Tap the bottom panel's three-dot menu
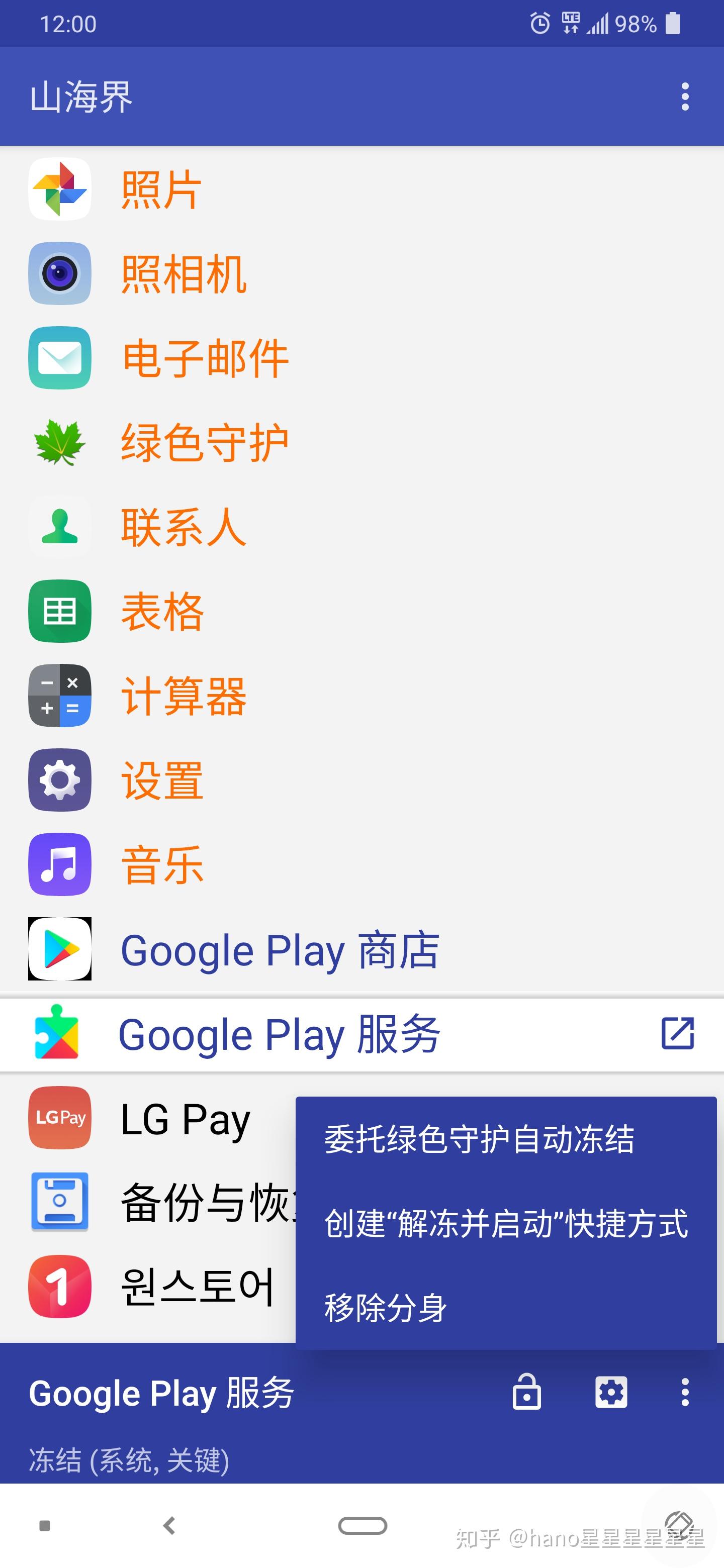The width and height of the screenshot is (724, 1568). tap(684, 1392)
